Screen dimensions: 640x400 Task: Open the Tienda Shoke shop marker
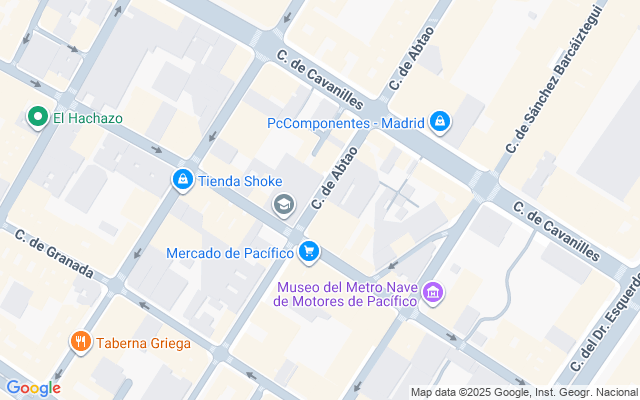182,180
